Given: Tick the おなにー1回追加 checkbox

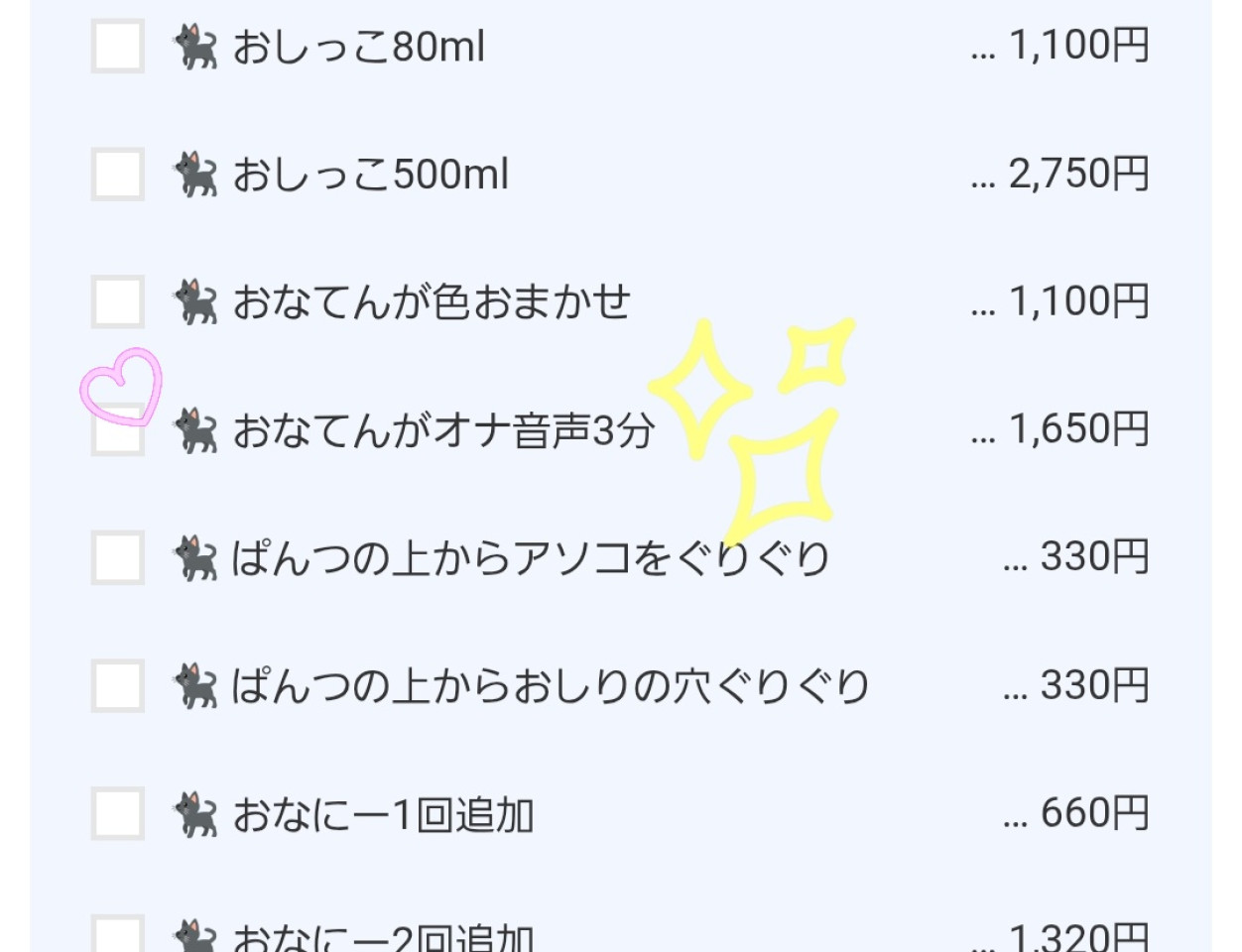Looking at the screenshot, I should (x=118, y=813).
